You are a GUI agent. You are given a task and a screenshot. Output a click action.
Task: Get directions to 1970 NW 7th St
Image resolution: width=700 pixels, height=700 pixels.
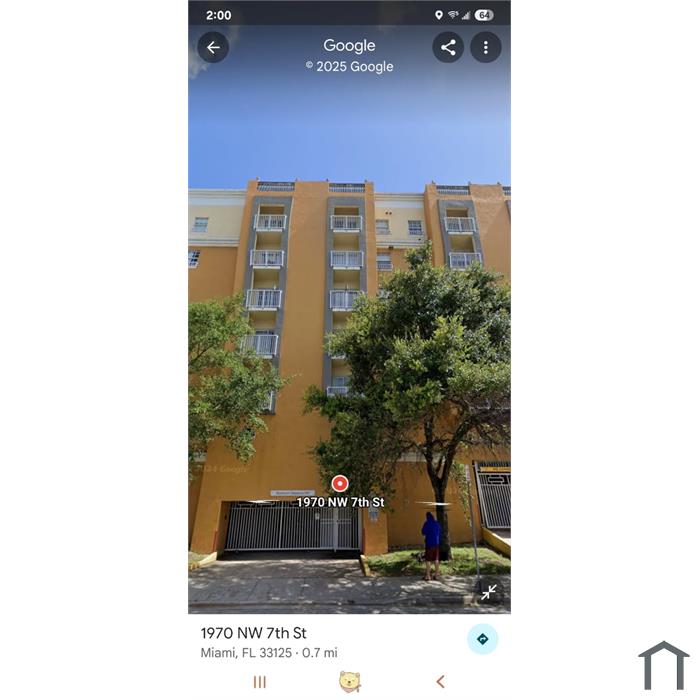[482, 639]
